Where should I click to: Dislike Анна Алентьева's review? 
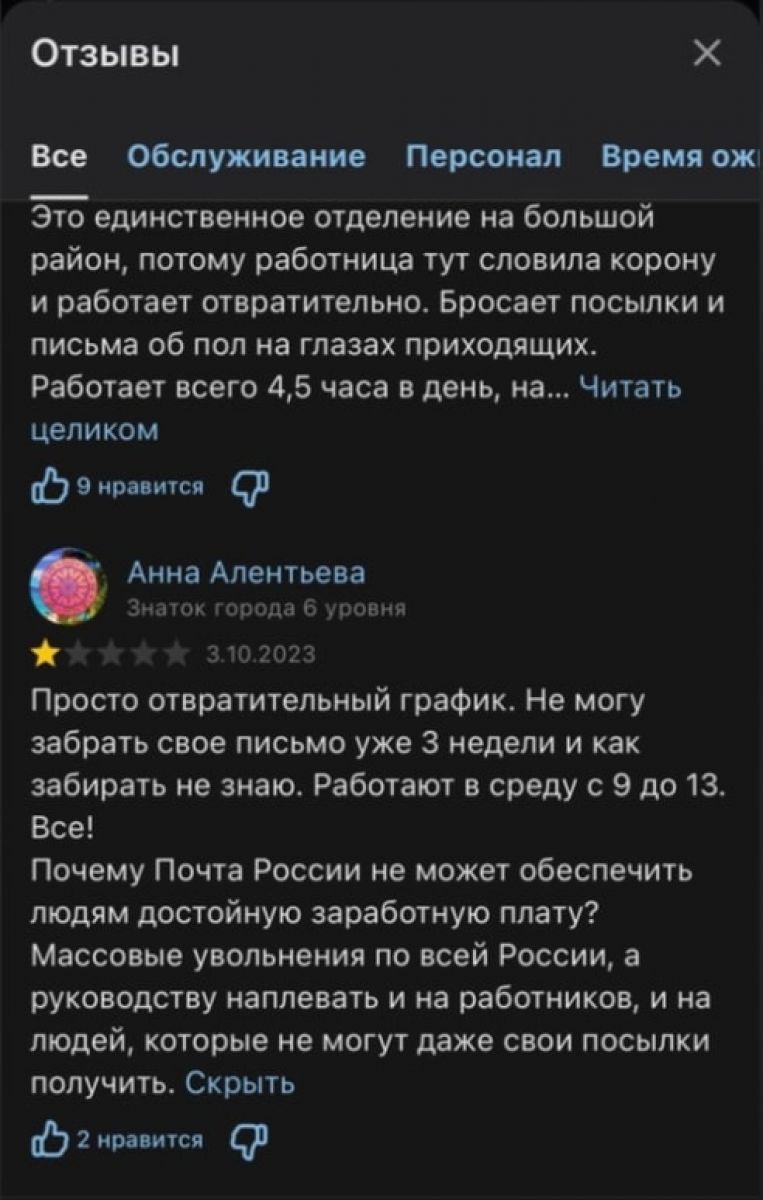pos(249,1139)
